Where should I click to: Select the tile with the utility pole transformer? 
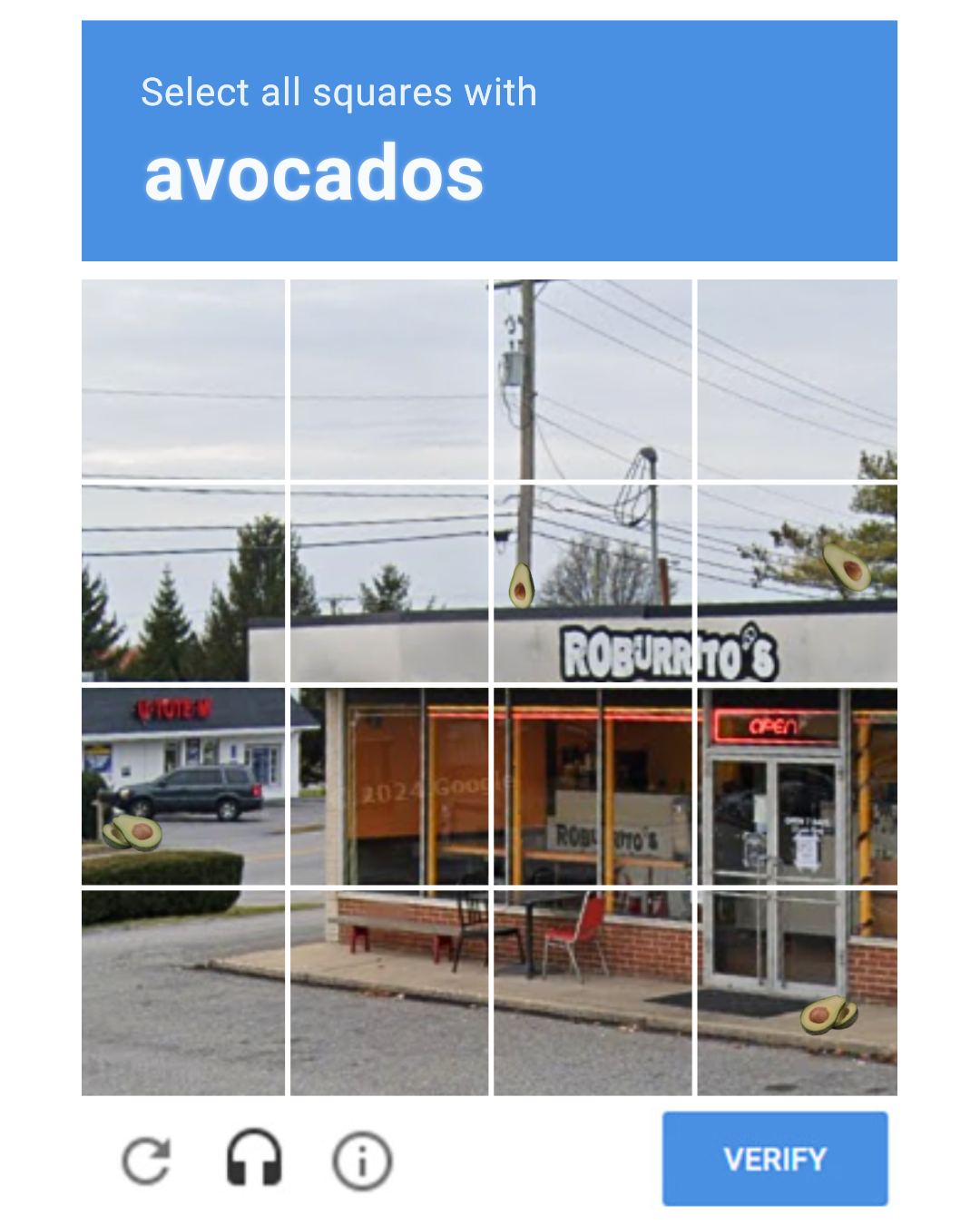coord(592,379)
